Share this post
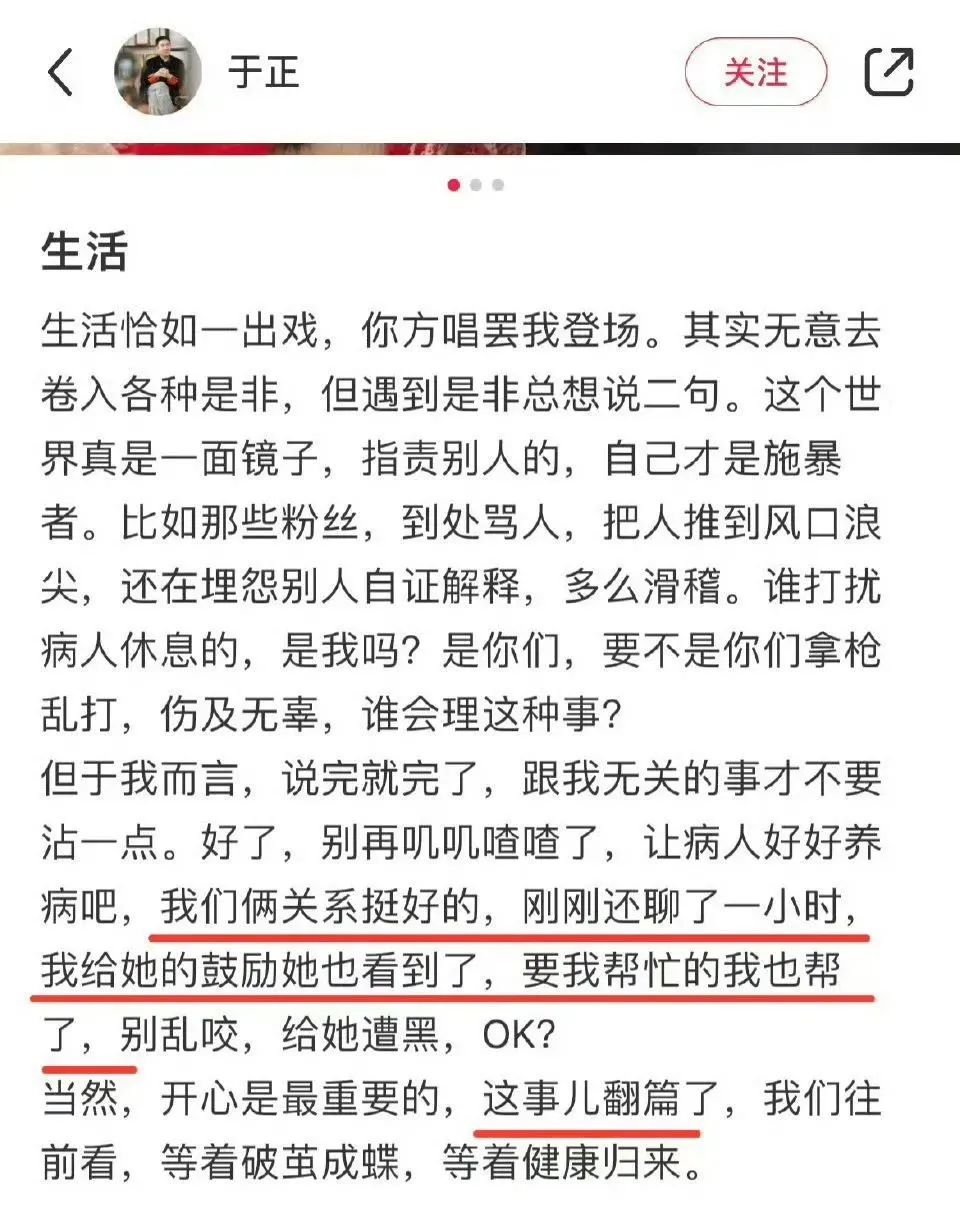Viewport: 960px width, 1213px height. coord(888,72)
